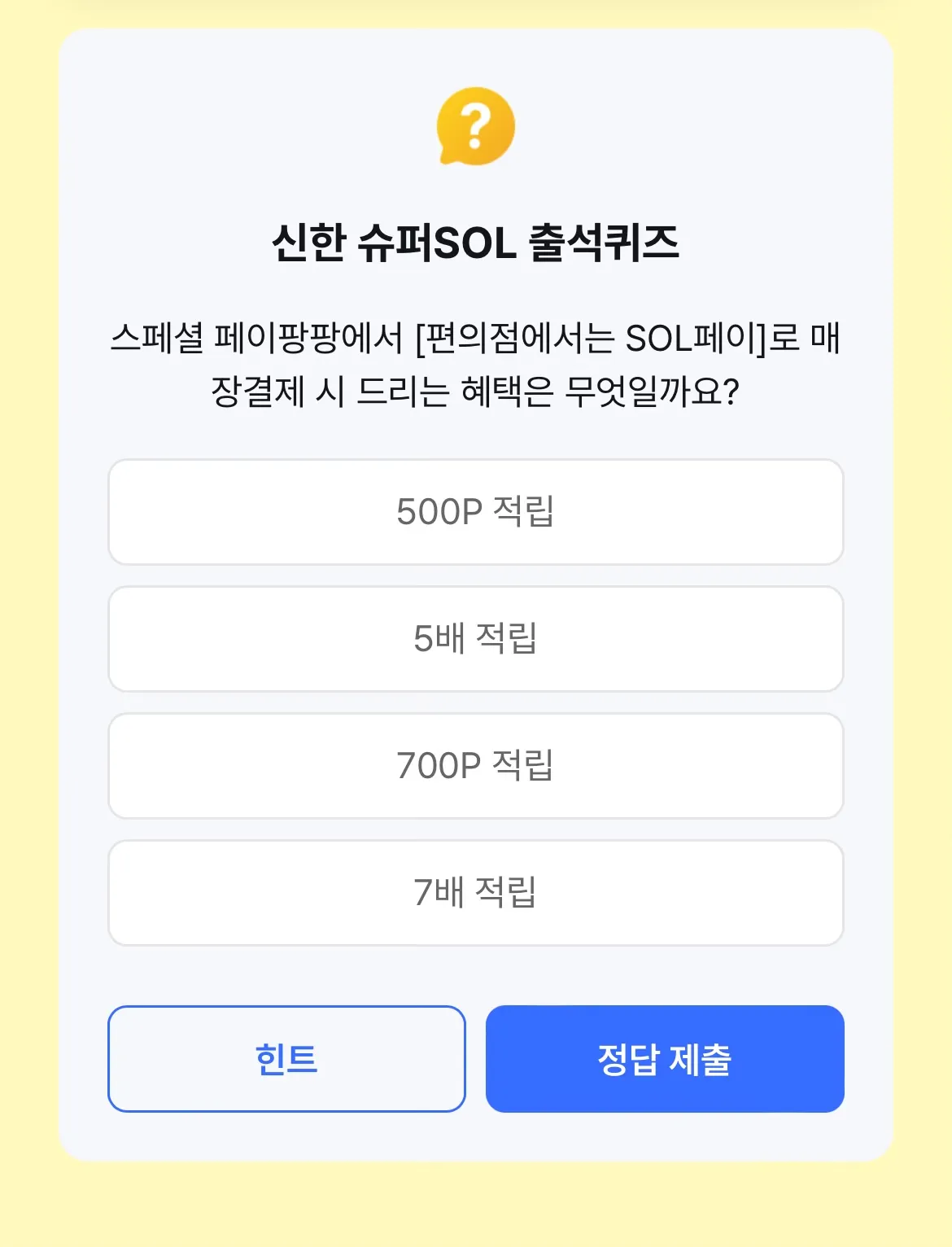Screen dimensions: 952x1247
Task: Select the "5배 적립" answer option
Action: (x=476, y=639)
